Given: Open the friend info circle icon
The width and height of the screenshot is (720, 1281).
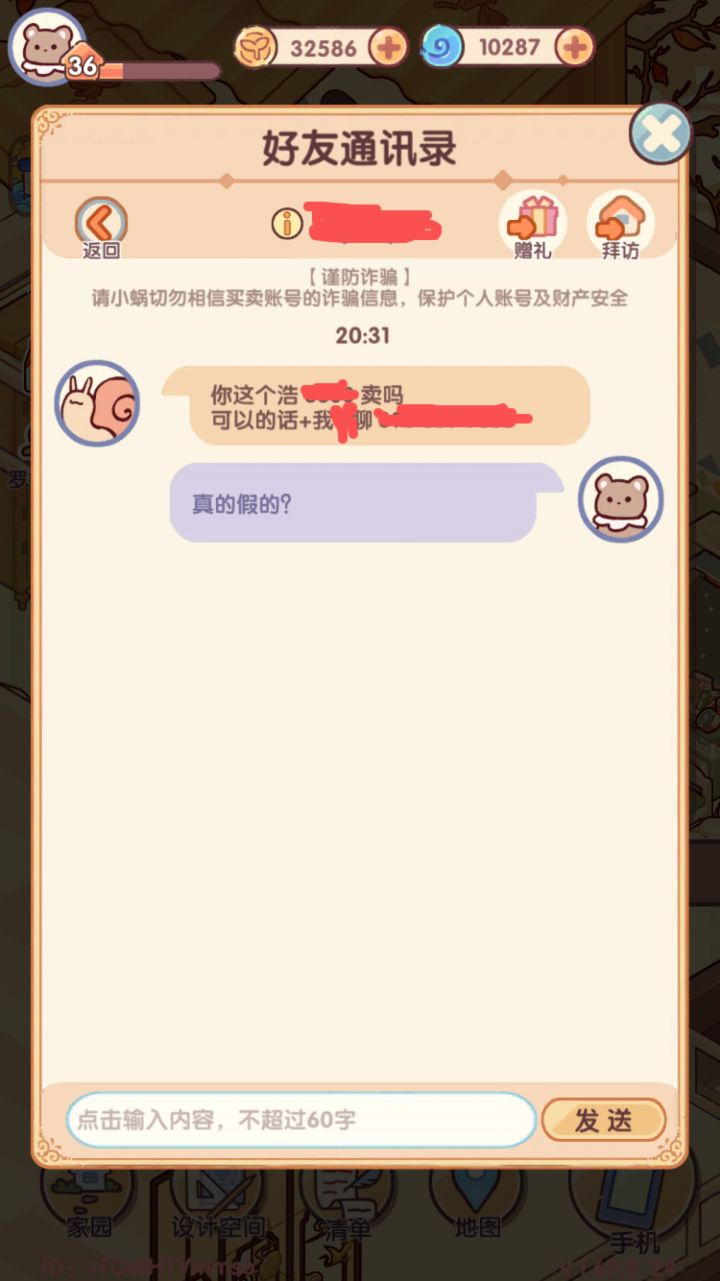Looking at the screenshot, I should (288, 224).
